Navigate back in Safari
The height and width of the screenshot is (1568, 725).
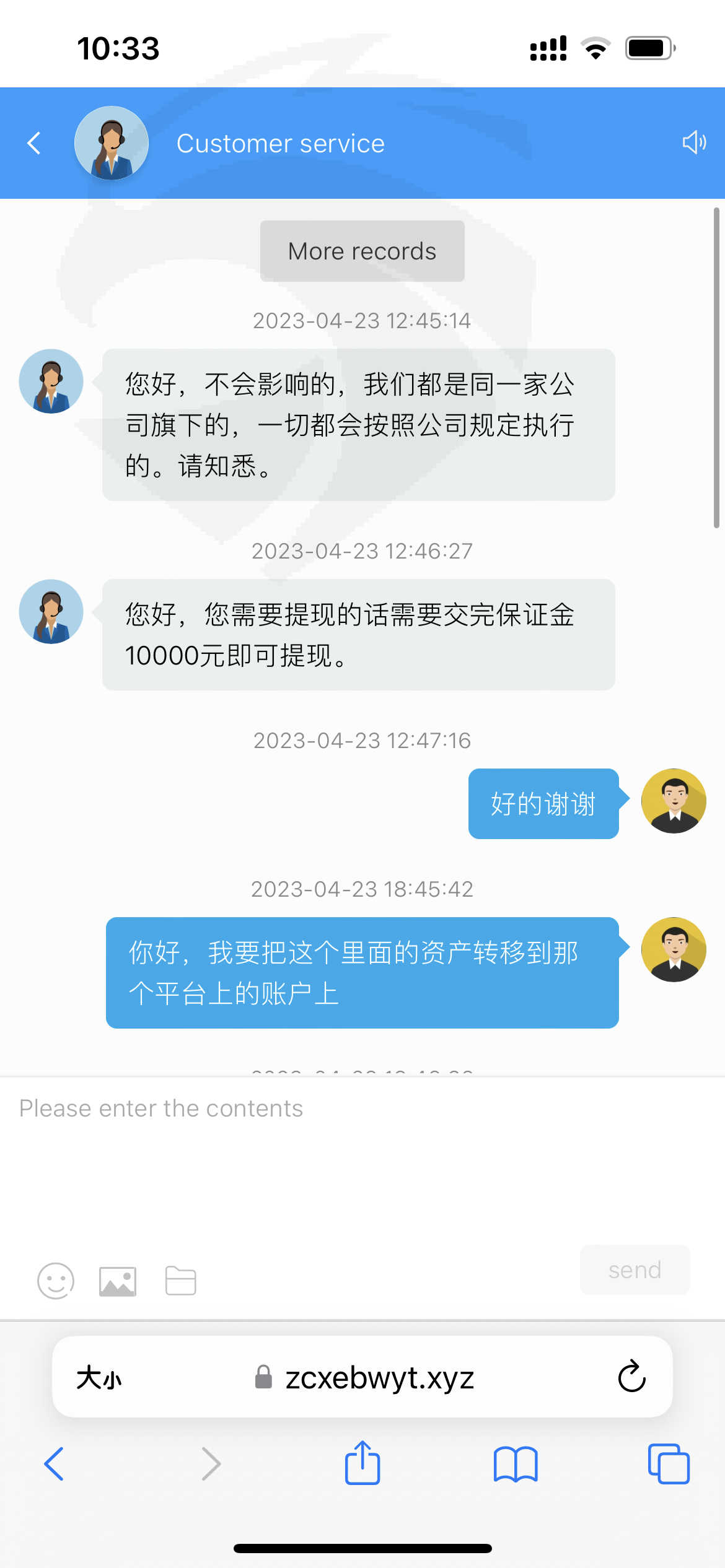click(54, 1464)
